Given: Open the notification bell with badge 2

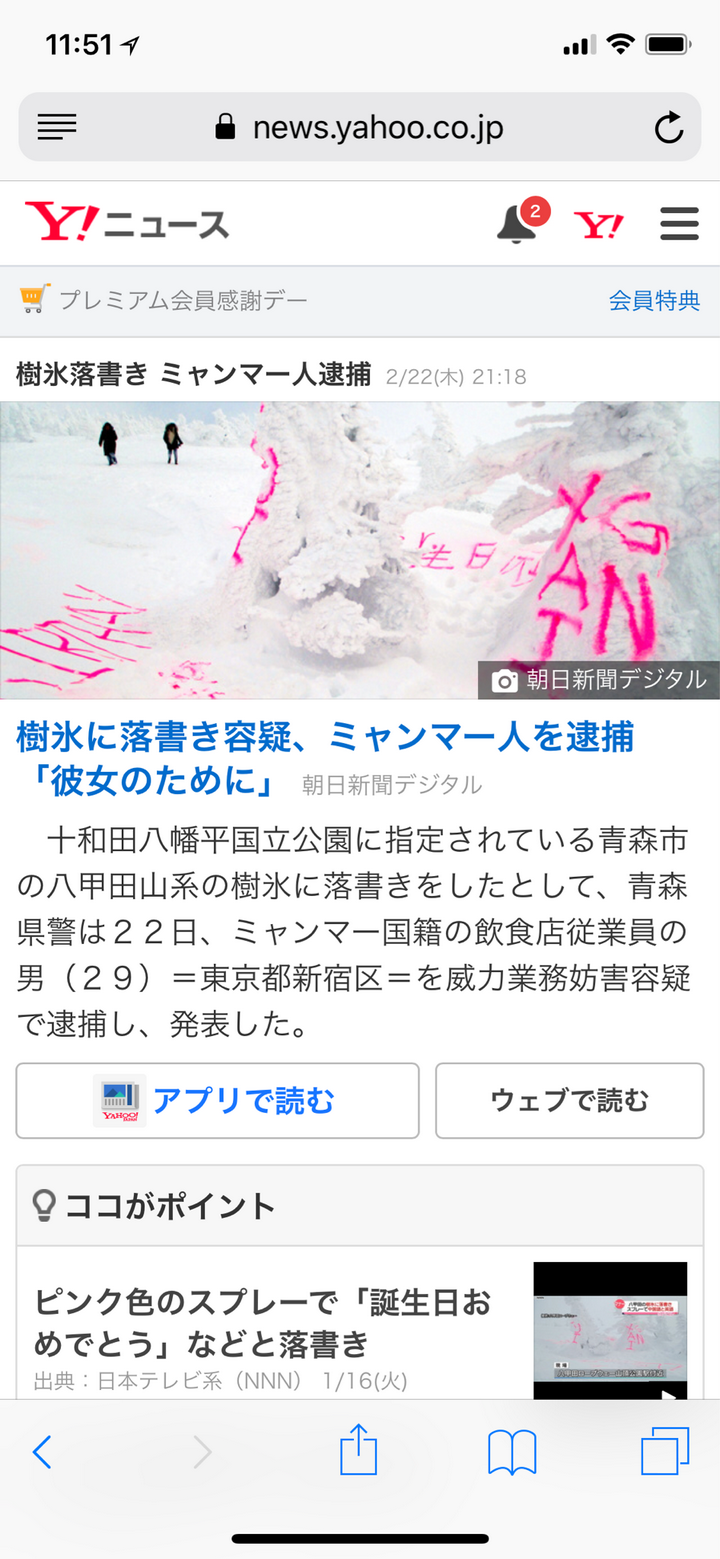Looking at the screenshot, I should 516,223.
